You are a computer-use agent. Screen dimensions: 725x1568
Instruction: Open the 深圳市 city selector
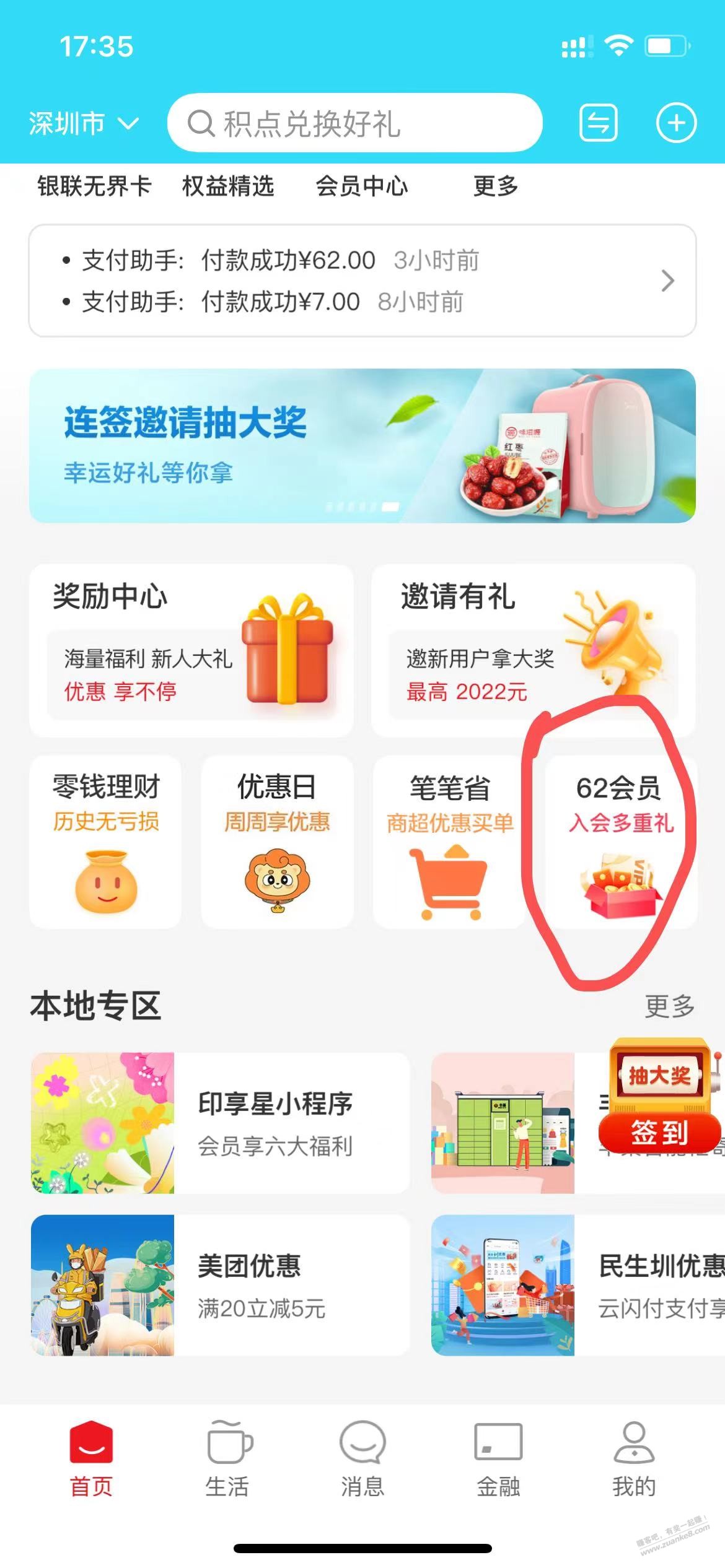[x=84, y=123]
